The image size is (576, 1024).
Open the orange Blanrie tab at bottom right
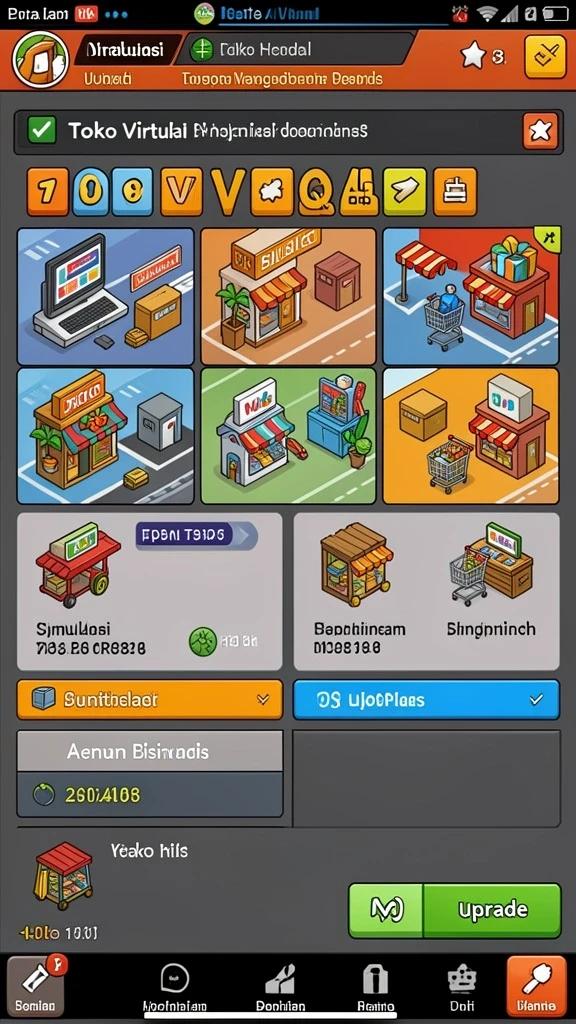pyautogui.click(x=537, y=987)
